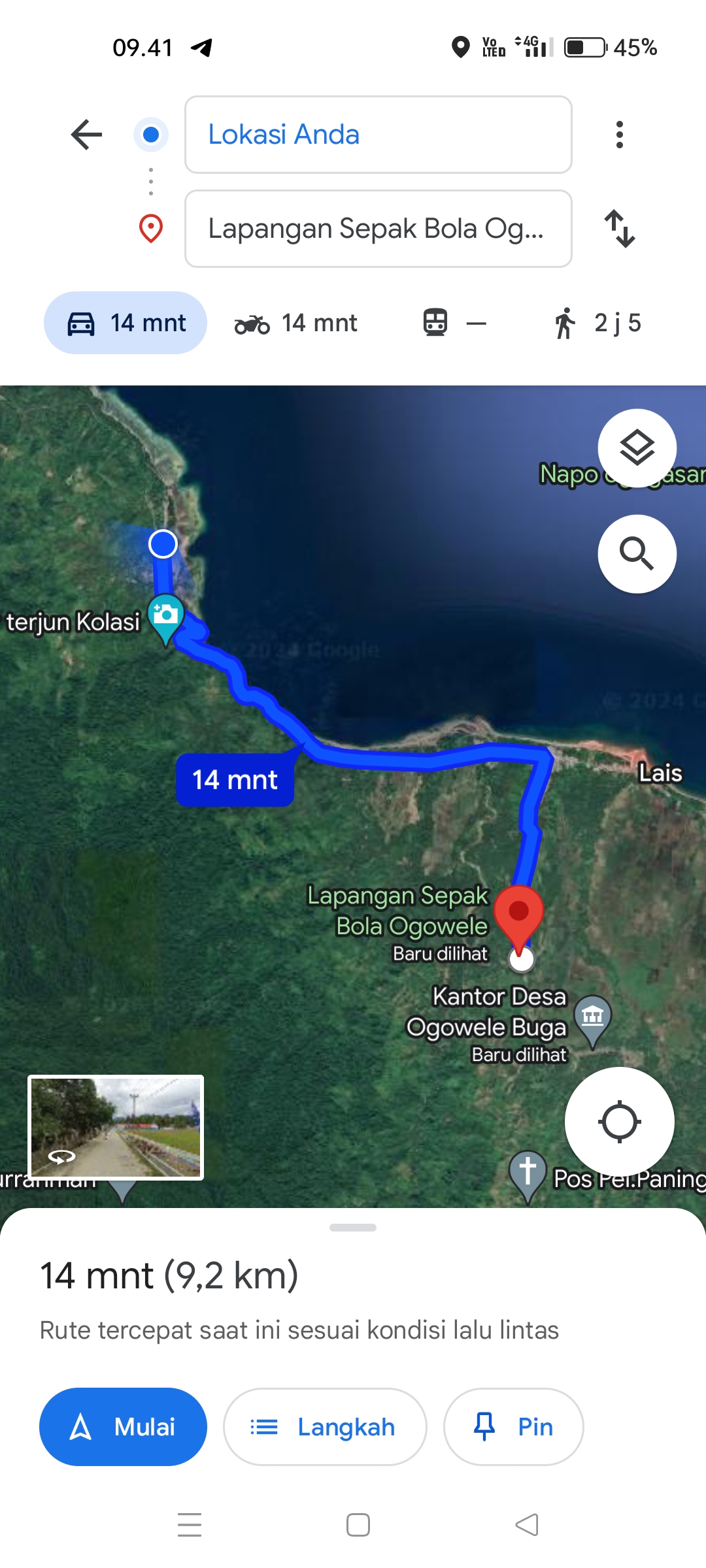Image resolution: width=706 pixels, height=1568 pixels.
Task: Pin this route
Action: pyautogui.click(x=513, y=1427)
